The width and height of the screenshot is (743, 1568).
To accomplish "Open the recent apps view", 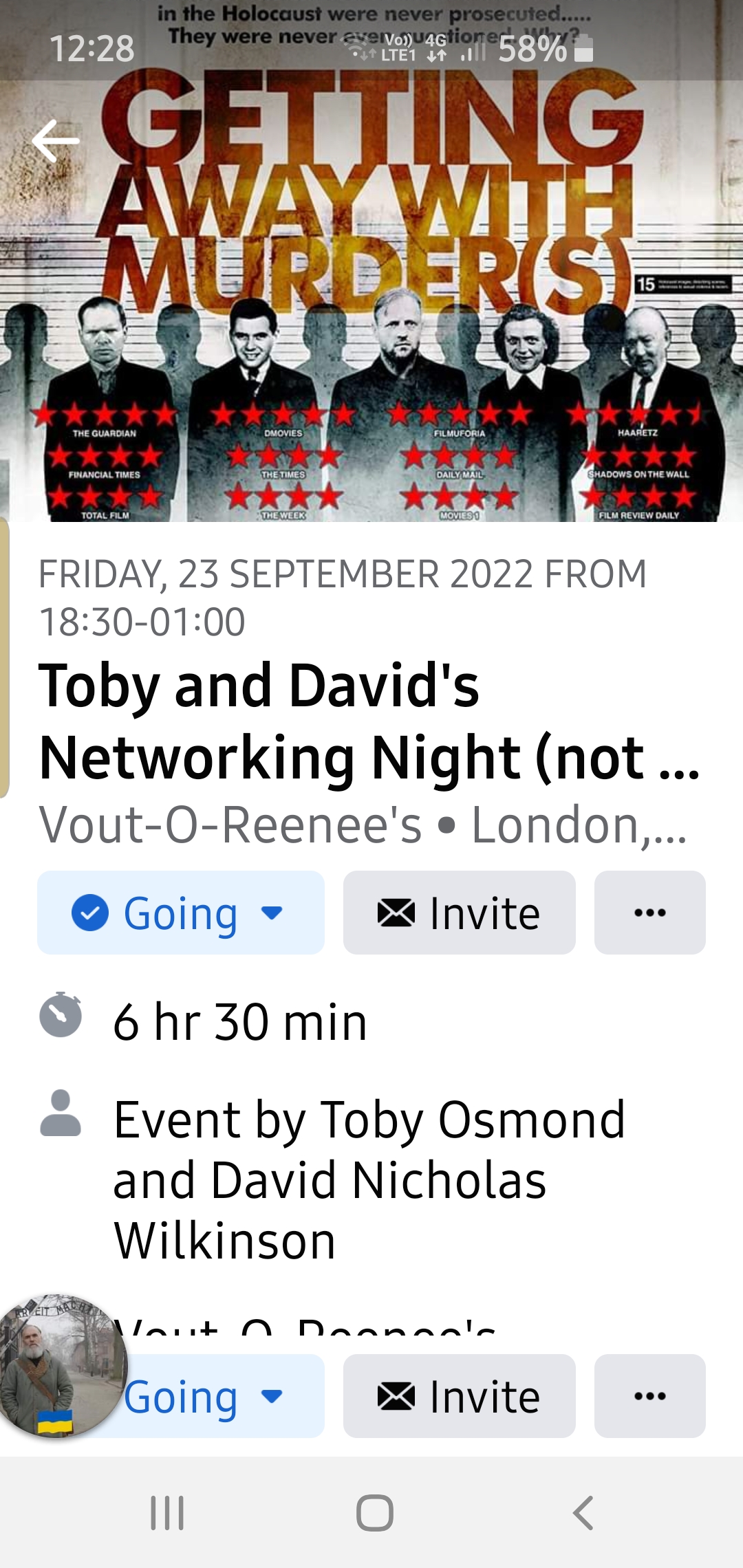I will pos(167,1513).
